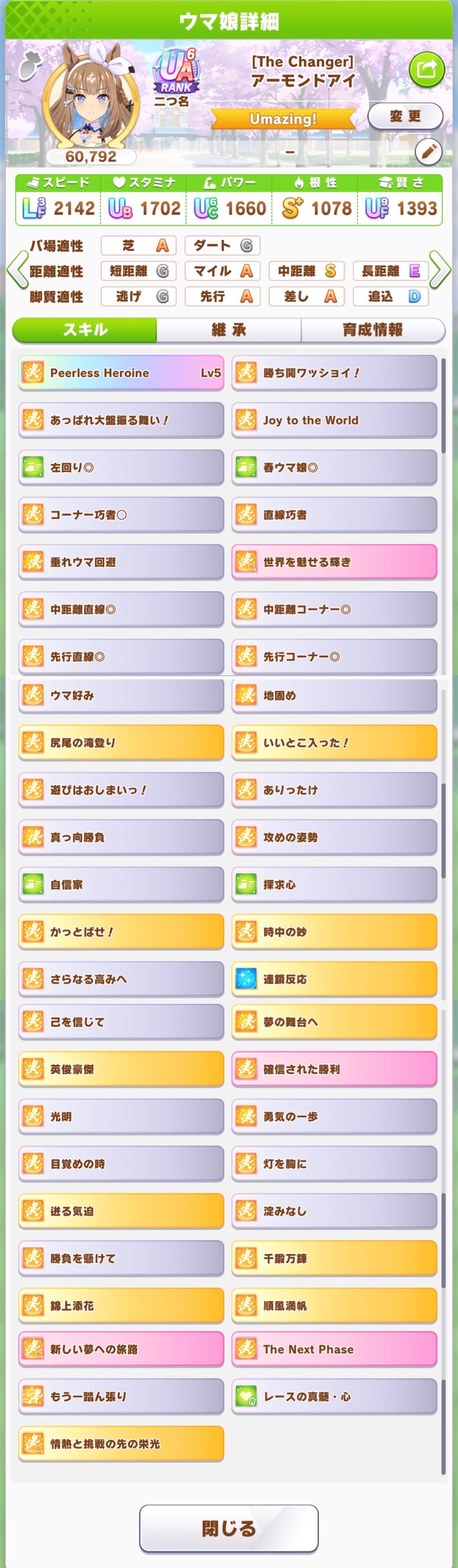View the 新しい夢への旅路 skill
The image size is (458, 1568).
pos(121,1349)
